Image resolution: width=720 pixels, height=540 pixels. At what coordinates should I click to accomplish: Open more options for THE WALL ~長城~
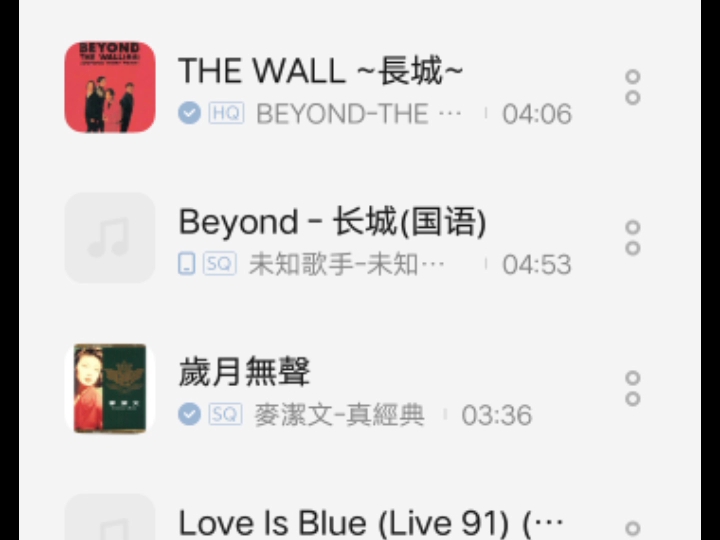click(x=632, y=88)
